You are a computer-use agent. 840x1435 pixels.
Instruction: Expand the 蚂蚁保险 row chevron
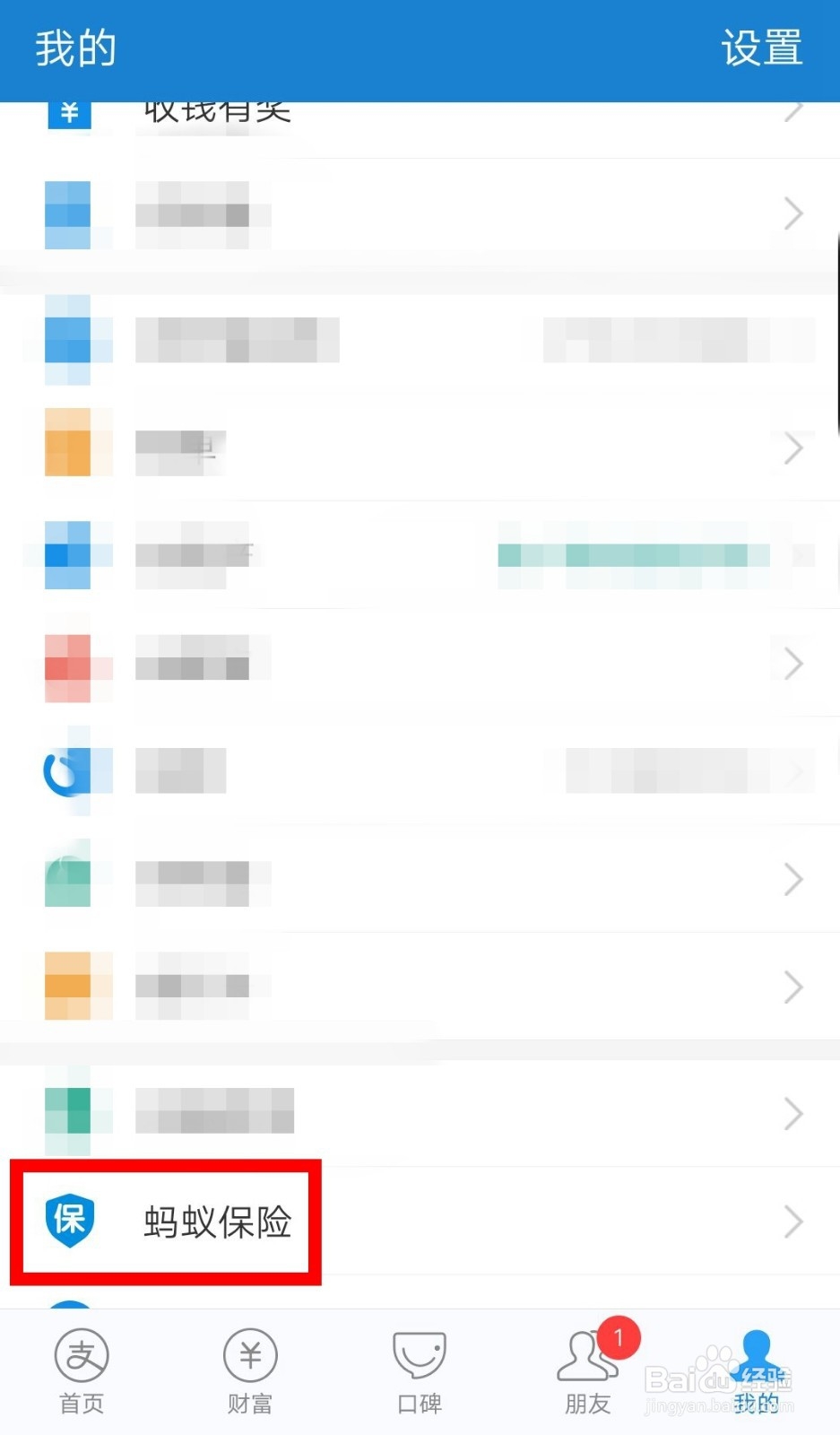point(792,1221)
